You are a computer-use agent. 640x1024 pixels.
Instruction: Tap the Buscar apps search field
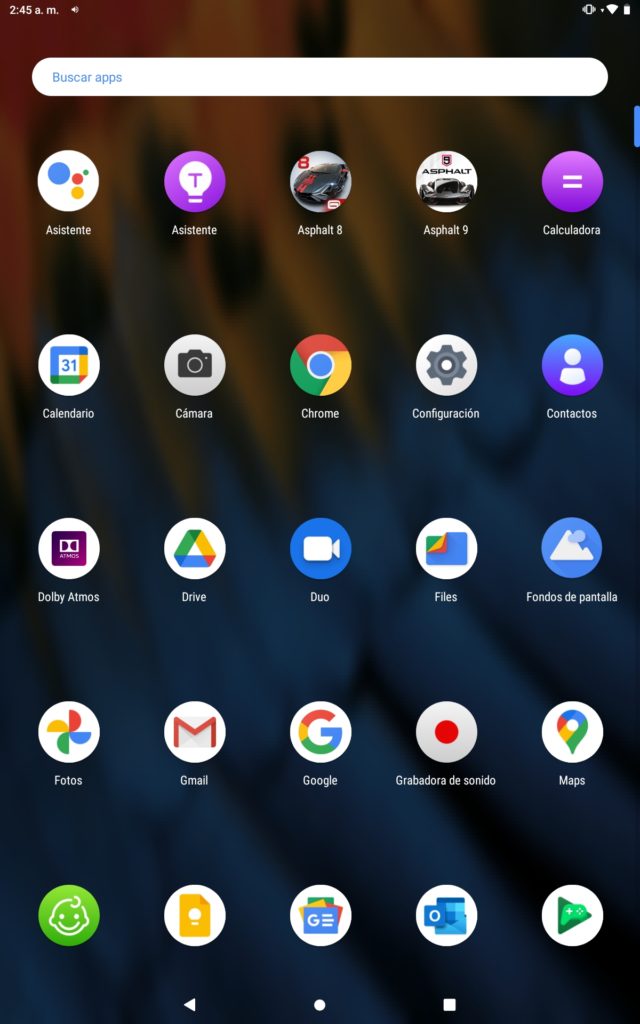[319, 77]
